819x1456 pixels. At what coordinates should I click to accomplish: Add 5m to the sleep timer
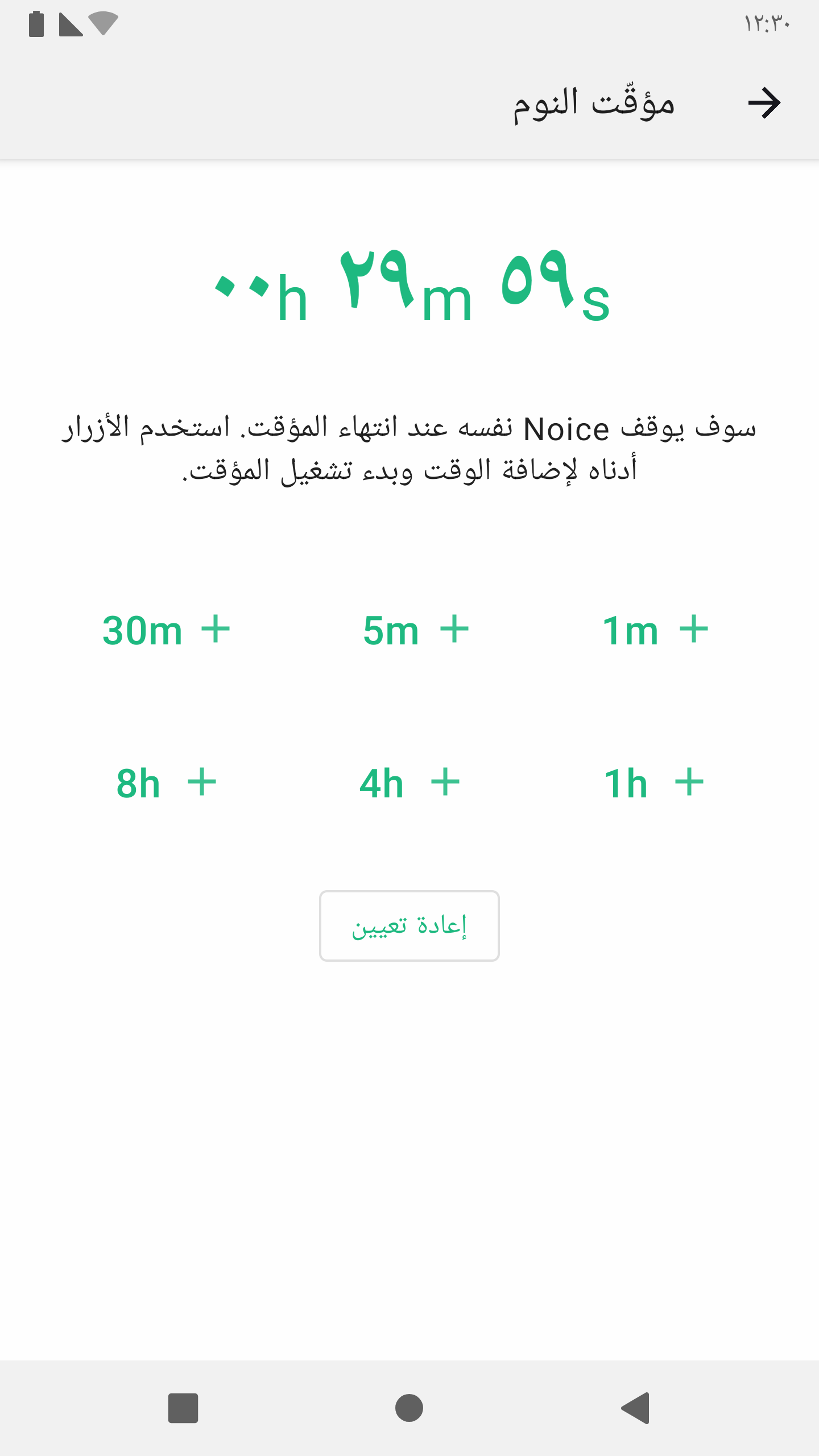point(416,631)
